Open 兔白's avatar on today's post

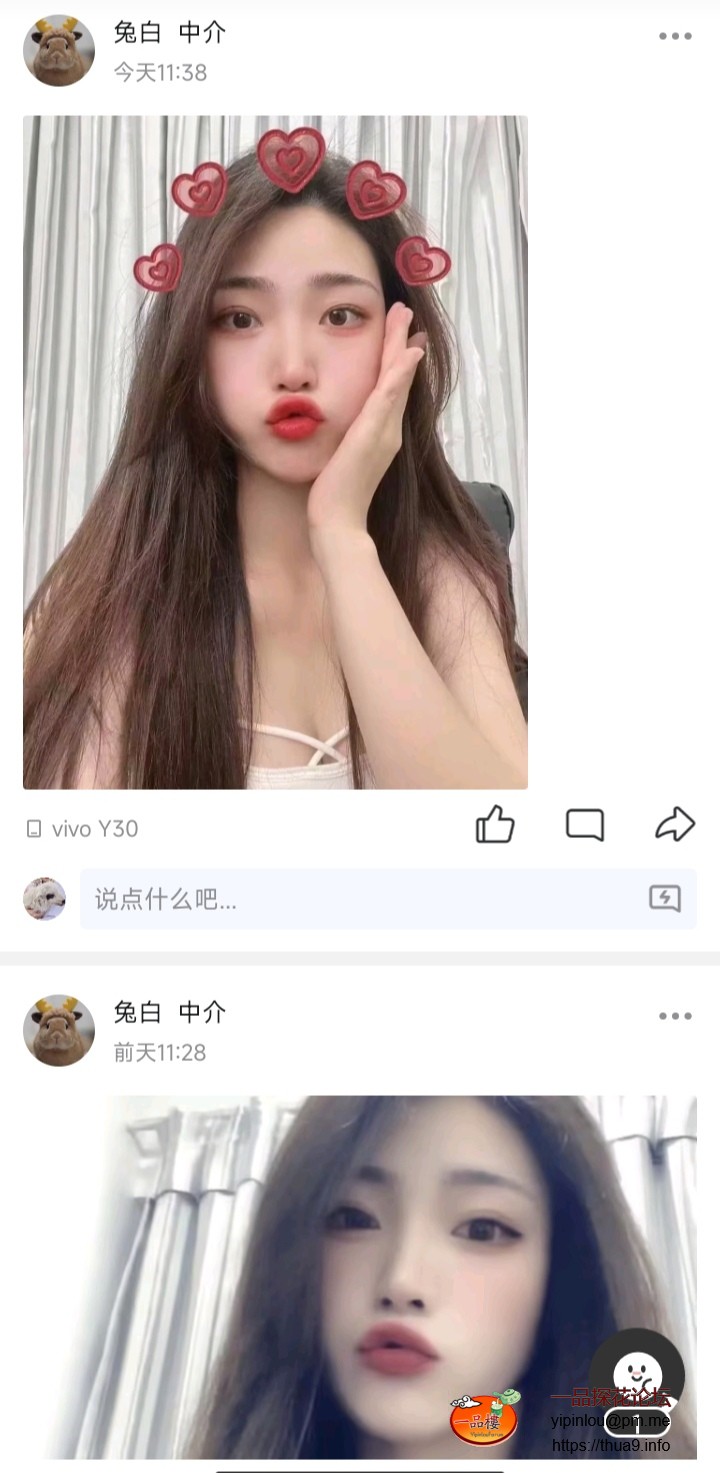[59, 51]
